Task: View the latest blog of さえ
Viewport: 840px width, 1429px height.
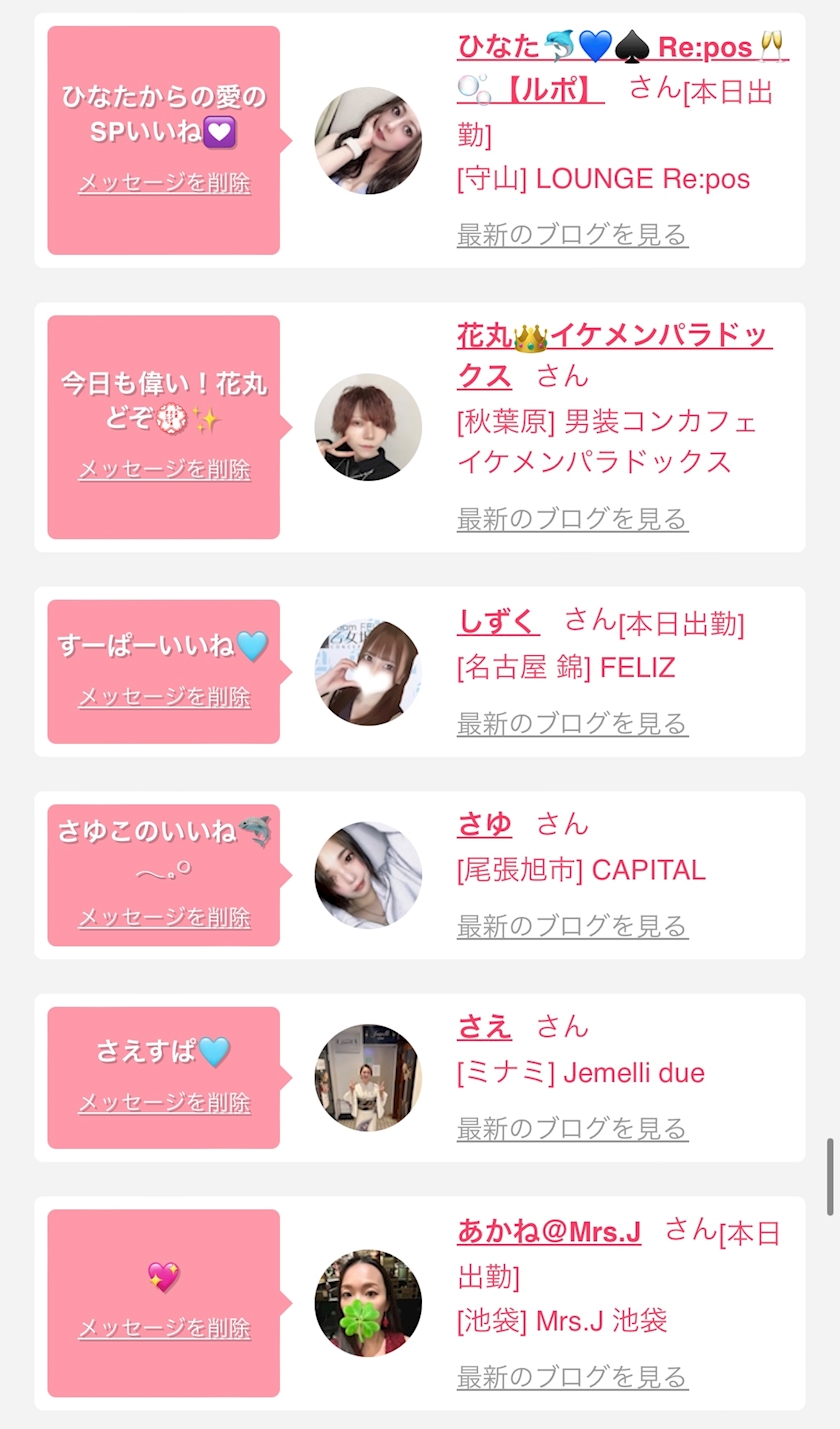Action: (x=572, y=1129)
